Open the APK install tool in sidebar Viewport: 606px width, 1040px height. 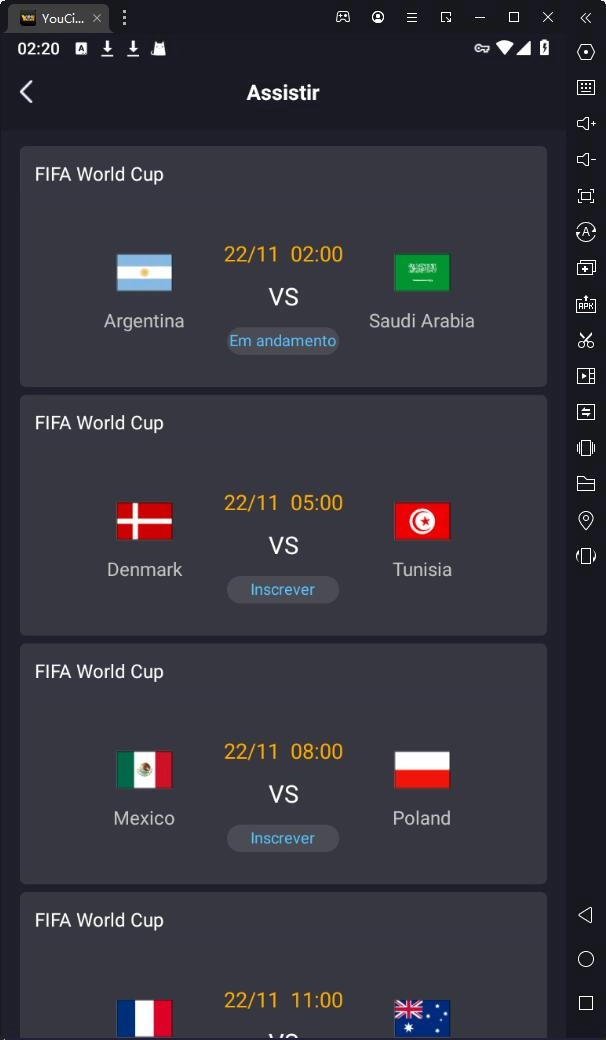[x=586, y=304]
